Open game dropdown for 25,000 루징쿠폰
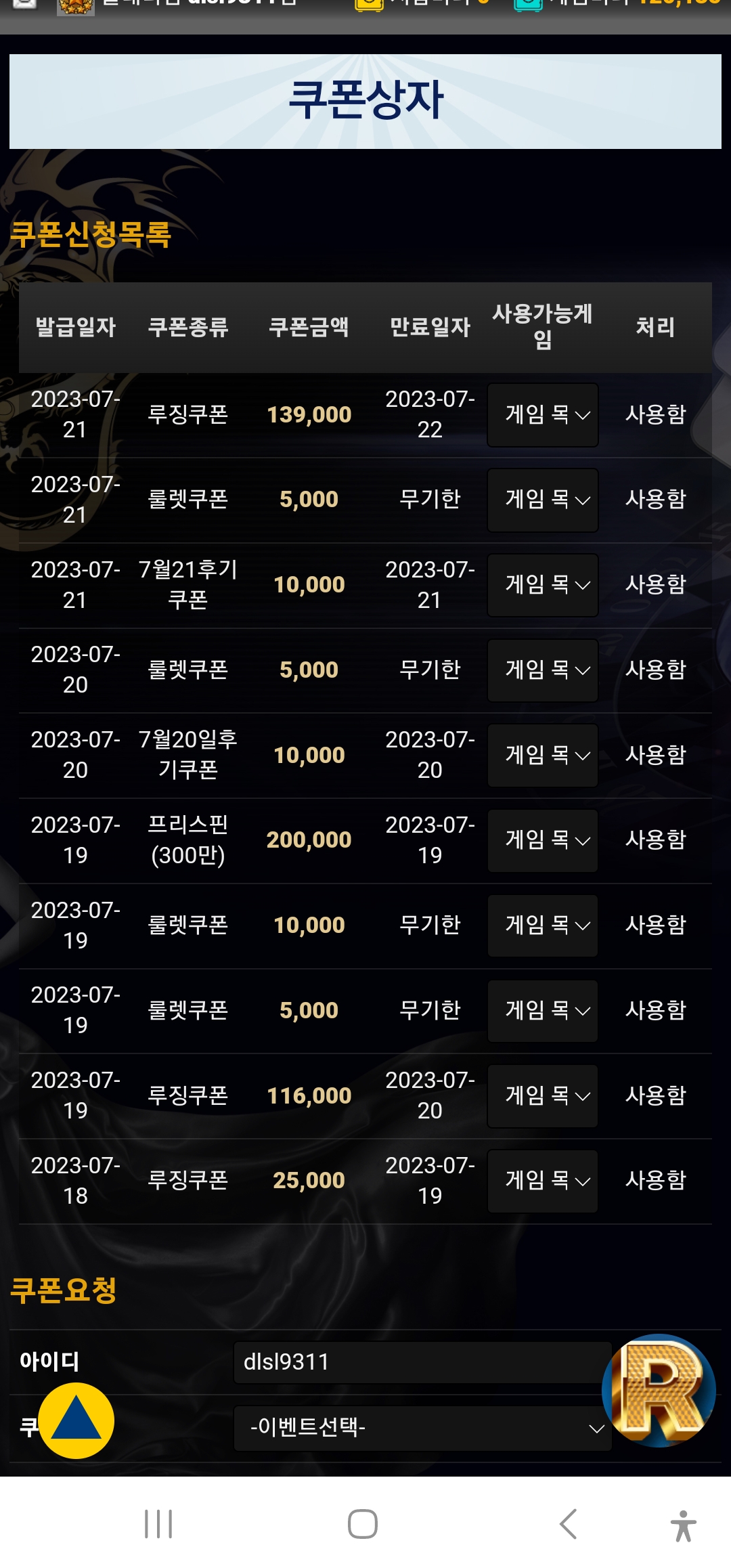The width and height of the screenshot is (731, 1568). 543,1181
